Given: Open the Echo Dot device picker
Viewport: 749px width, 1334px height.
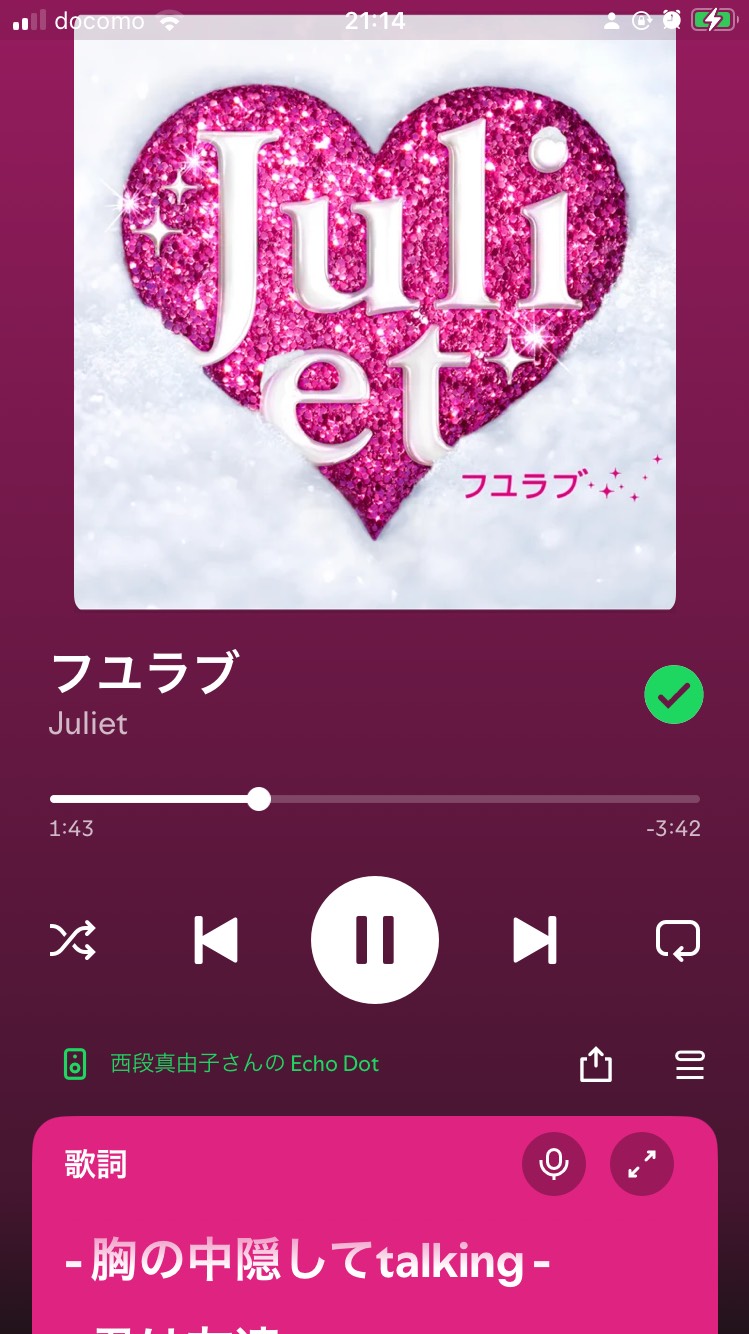Looking at the screenshot, I should pos(222,1064).
